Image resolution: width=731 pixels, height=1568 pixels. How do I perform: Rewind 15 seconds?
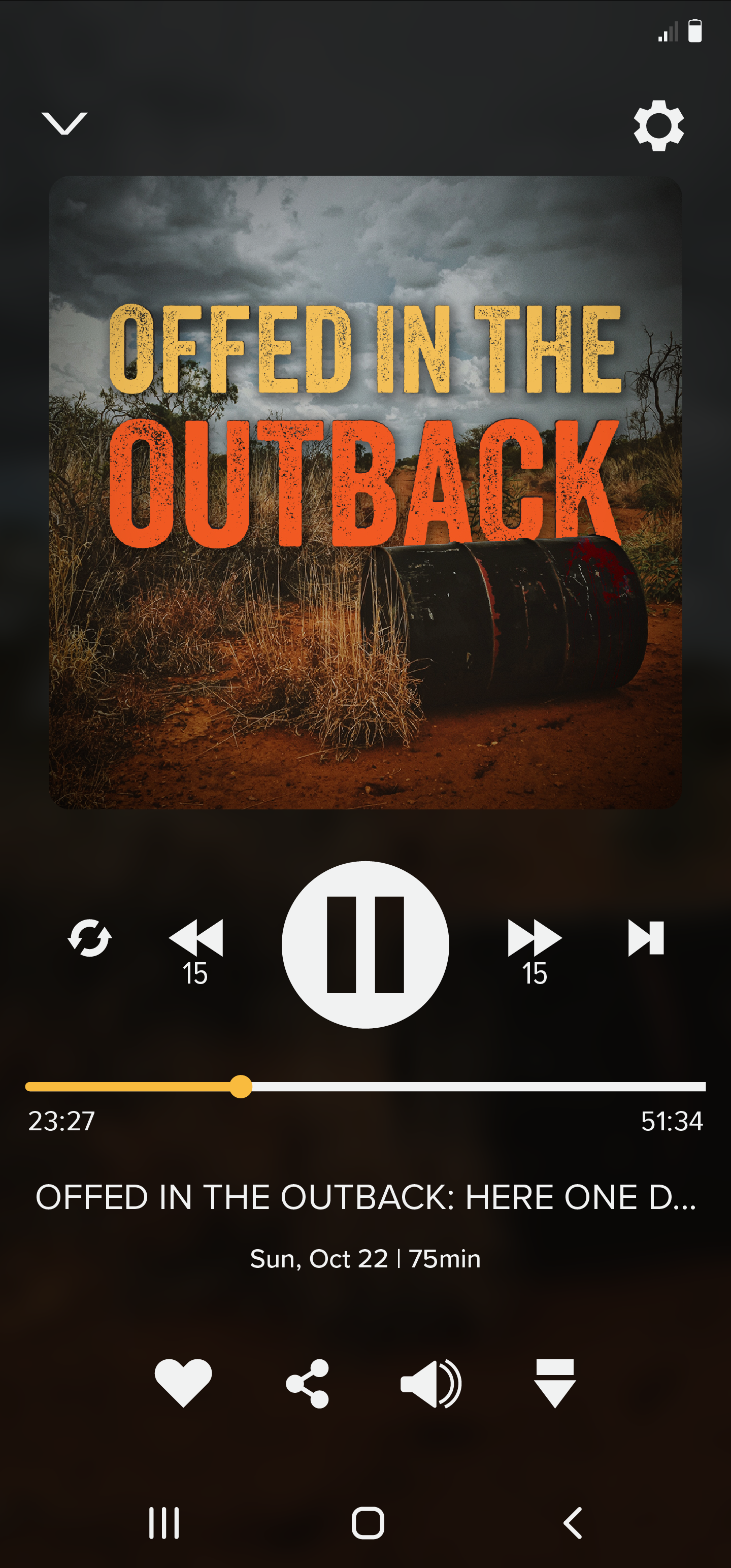[x=196, y=950]
